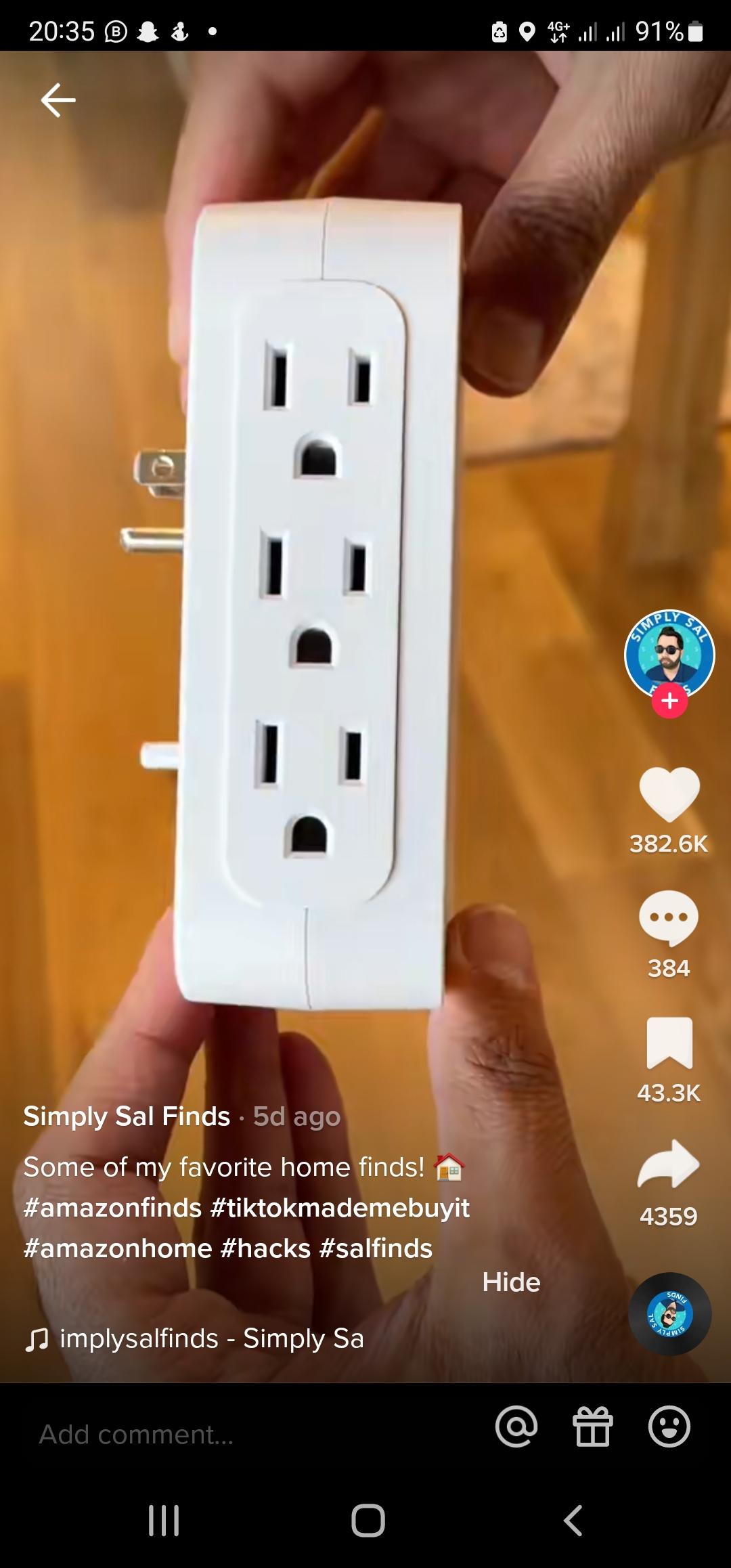731x1568 pixels.
Task: Hide the video caption
Action: [x=511, y=1282]
